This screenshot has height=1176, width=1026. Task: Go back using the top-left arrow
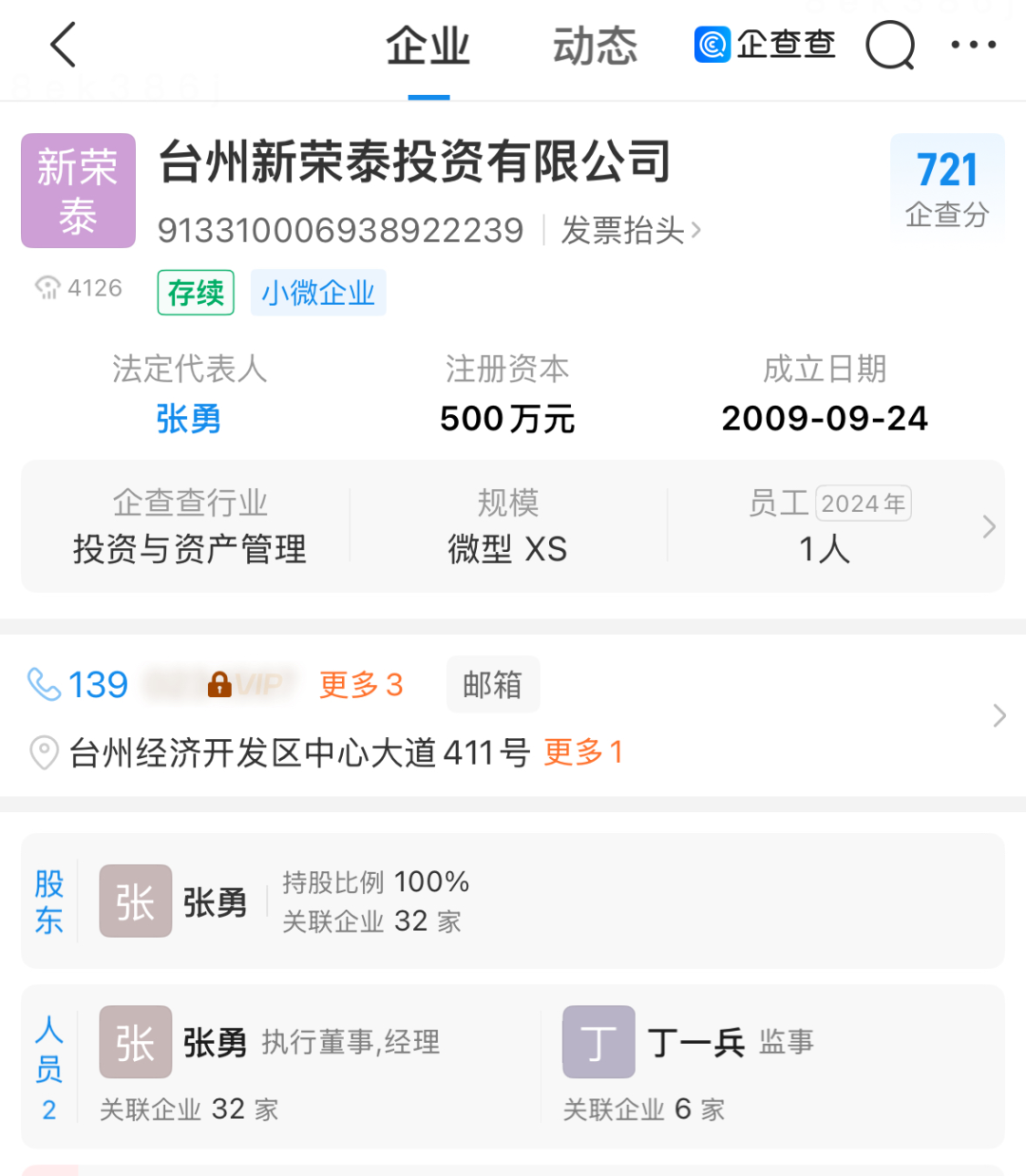63,46
